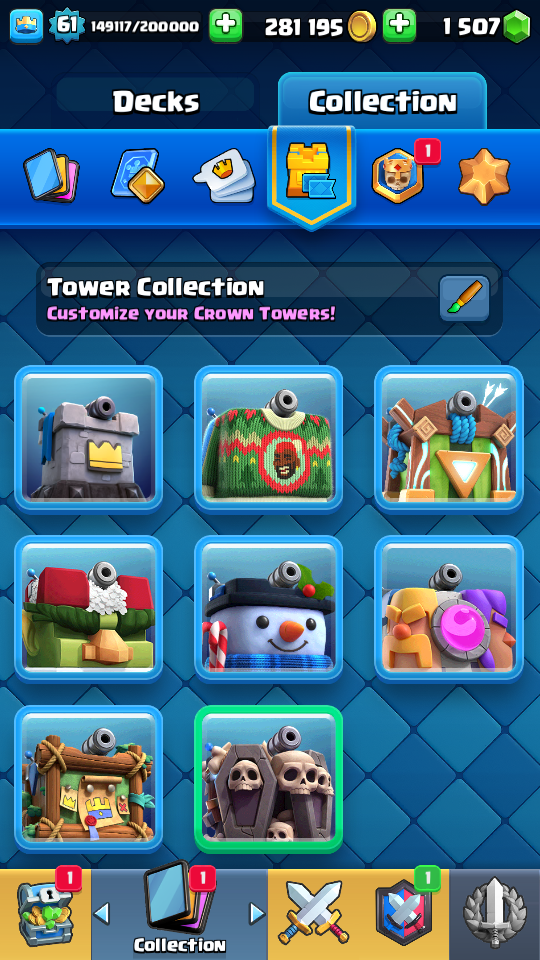Tap the paintbrush customize button
This screenshot has height=960, width=540.
(x=464, y=298)
